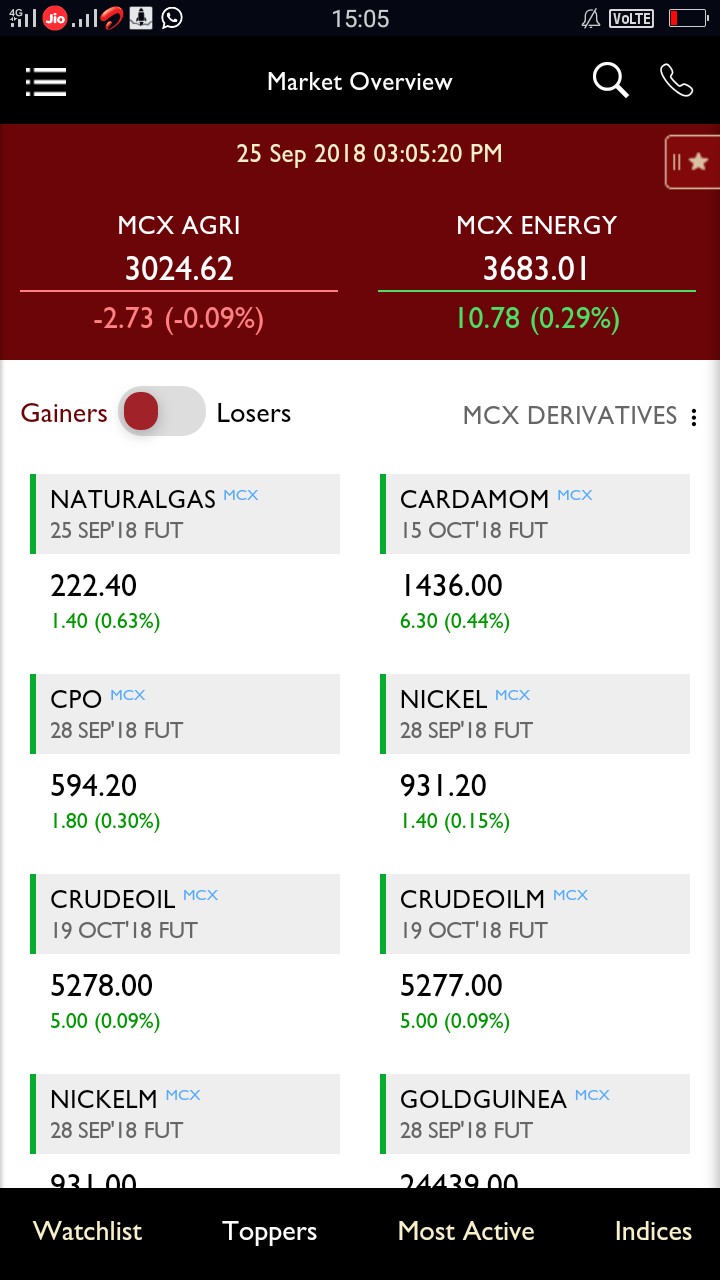Image resolution: width=720 pixels, height=1280 pixels.
Task: Go to the Most Active tab
Action: [466, 1231]
